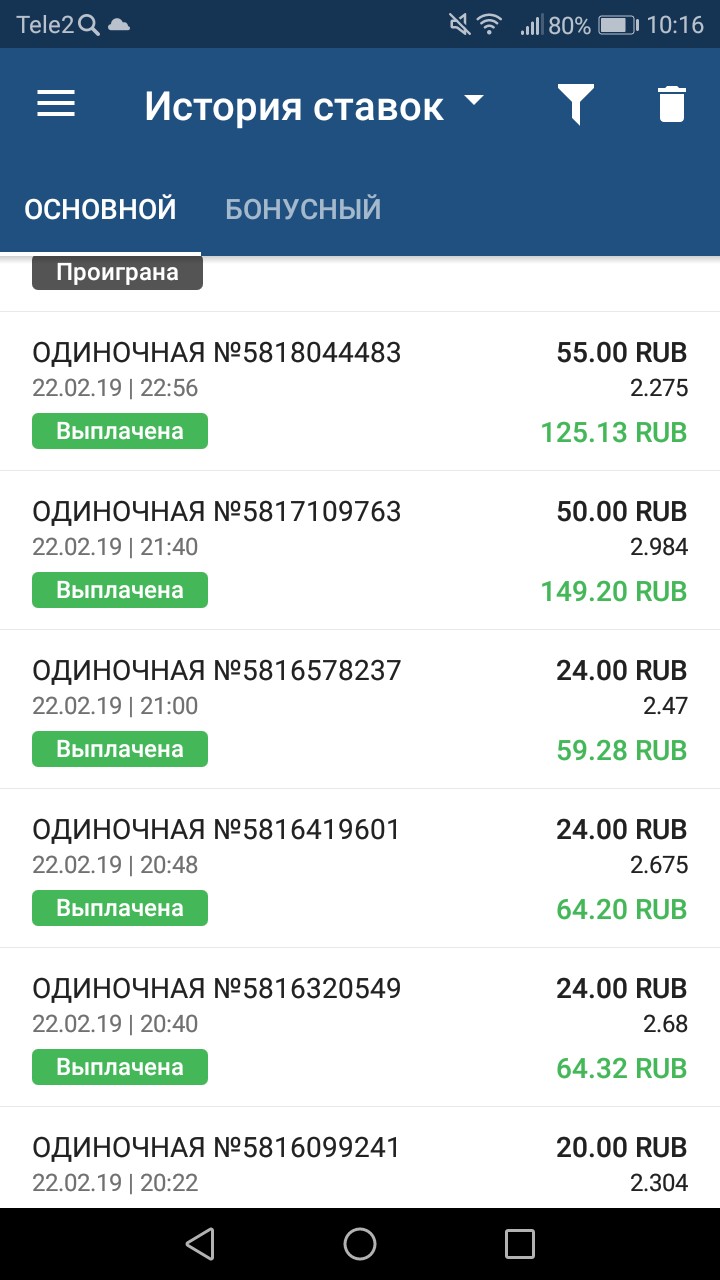
Task: Open bet №5818044483 details
Action: [x=360, y=391]
